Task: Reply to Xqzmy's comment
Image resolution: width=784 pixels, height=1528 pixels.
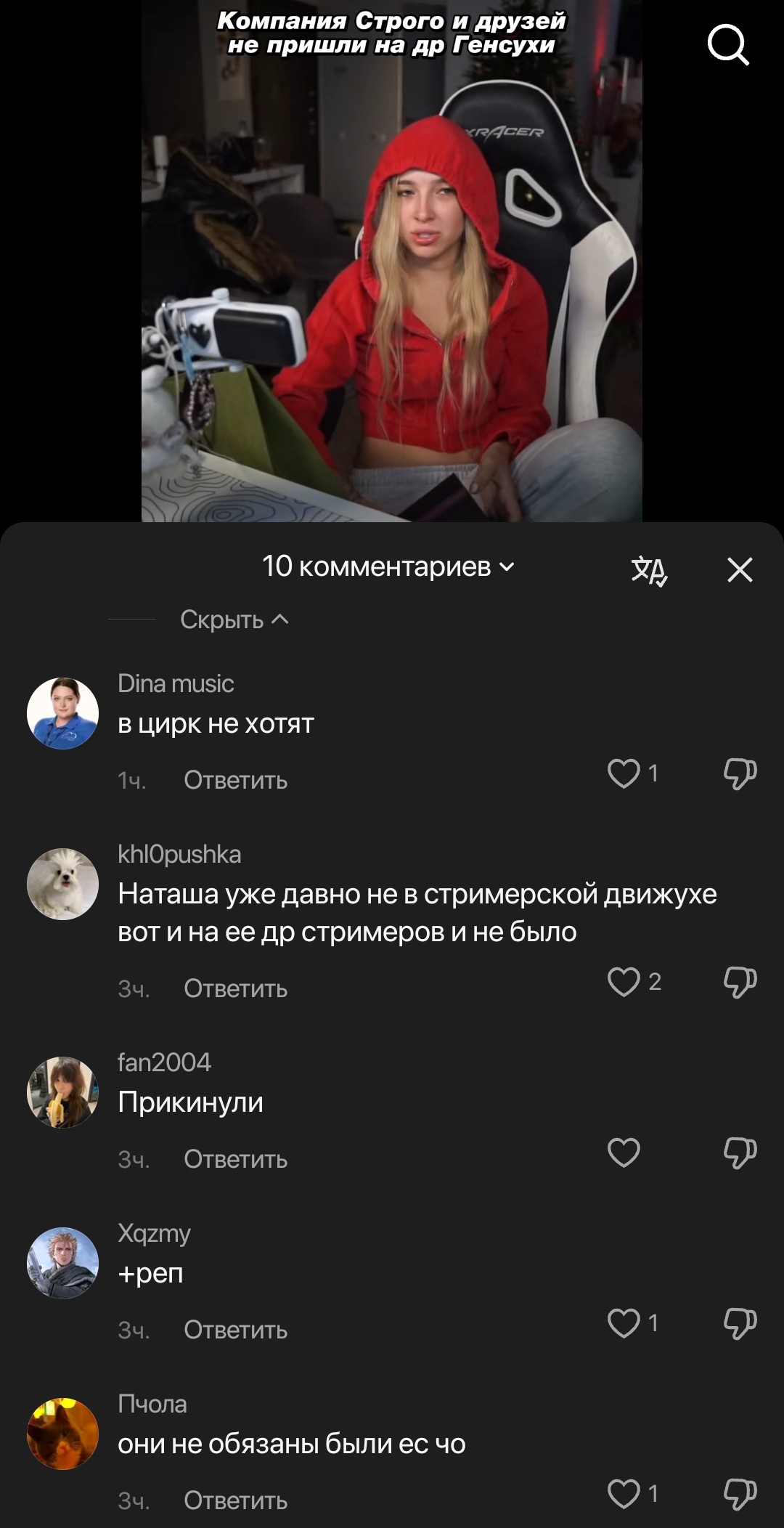Action: click(x=235, y=1330)
